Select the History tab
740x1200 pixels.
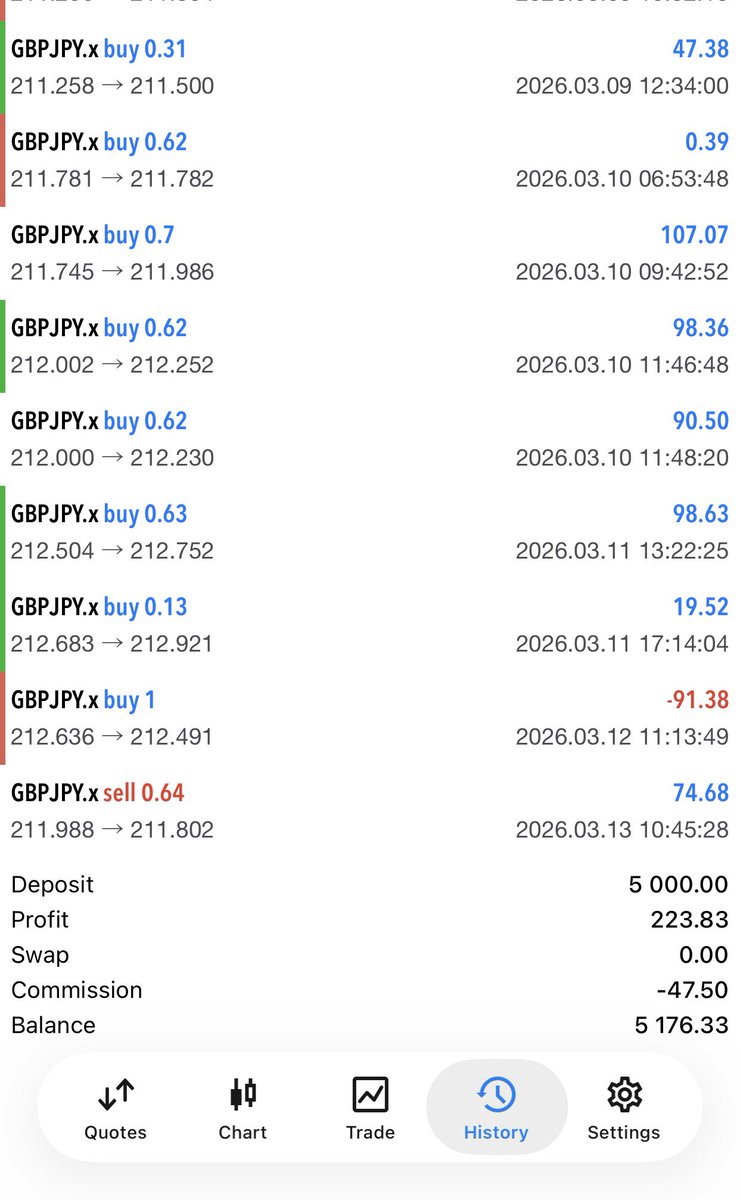pos(496,1111)
